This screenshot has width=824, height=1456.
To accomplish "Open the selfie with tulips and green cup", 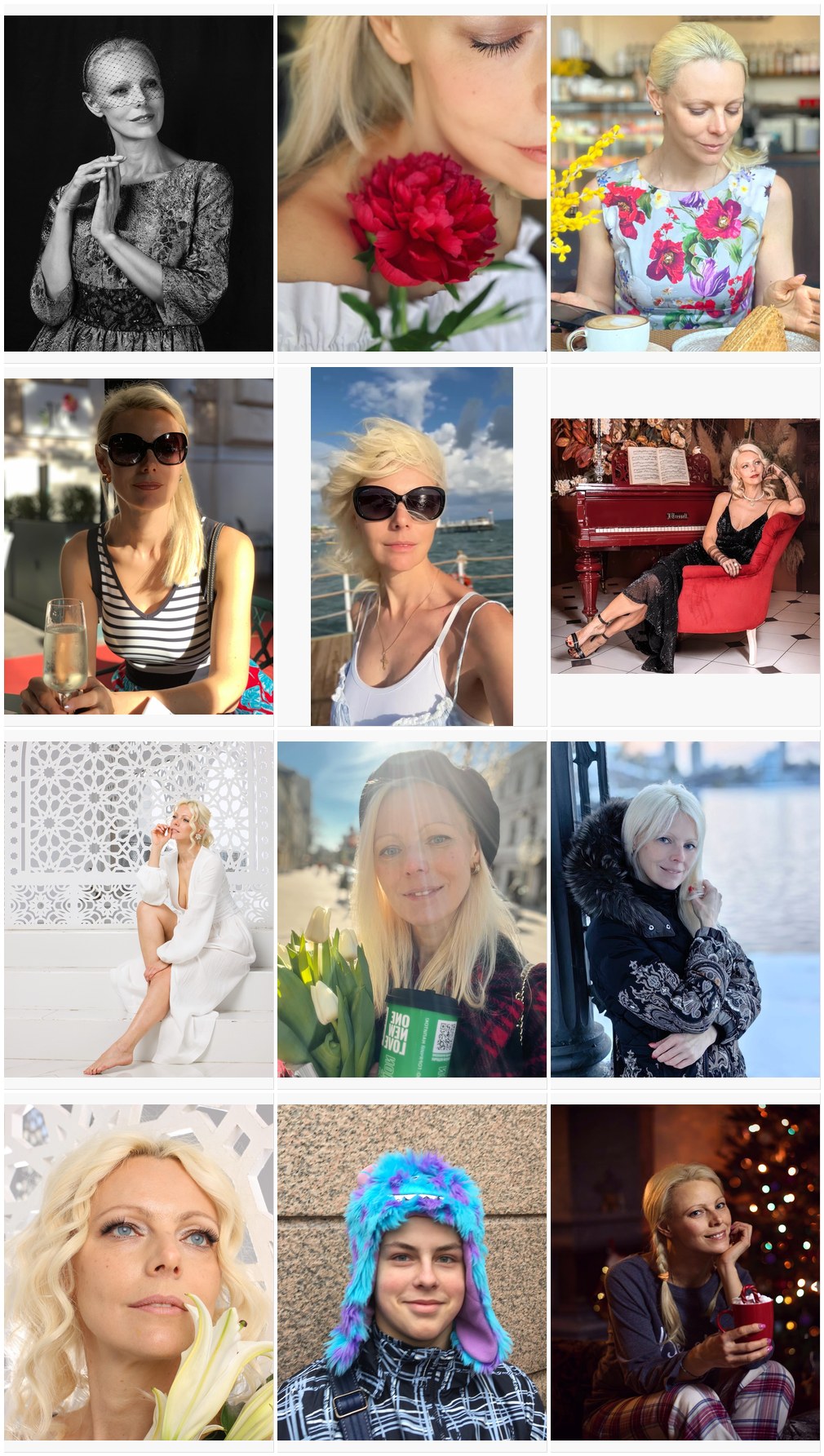I will click(x=412, y=909).
